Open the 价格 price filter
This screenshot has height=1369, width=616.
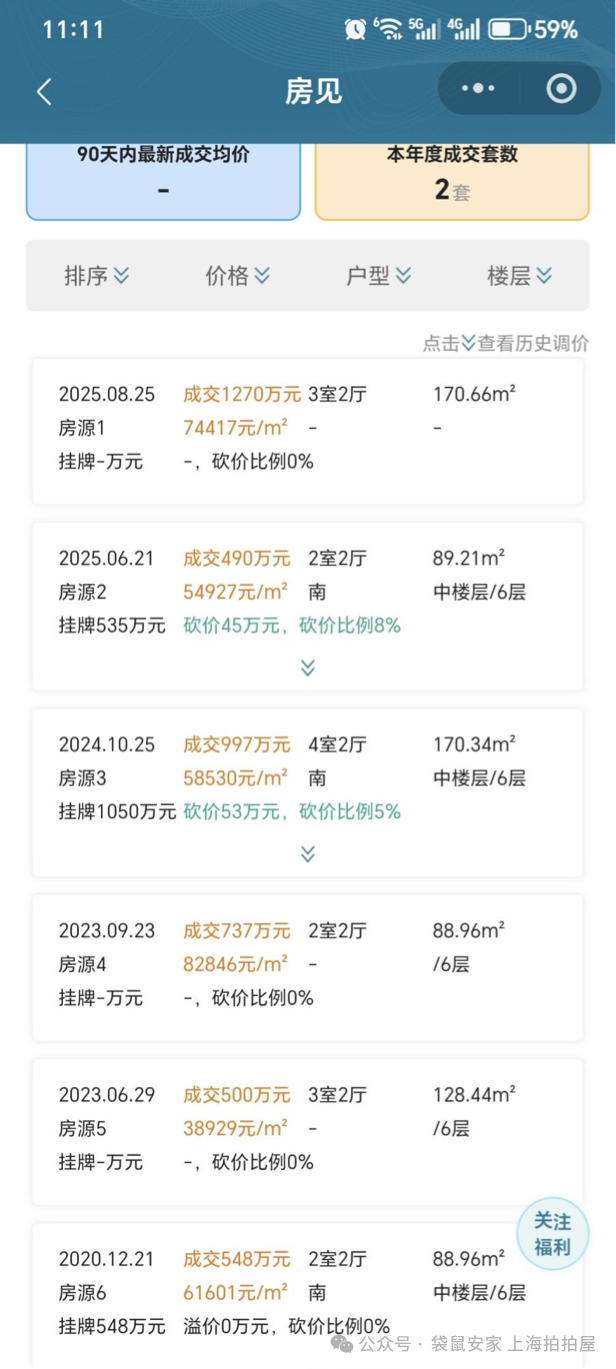(237, 276)
